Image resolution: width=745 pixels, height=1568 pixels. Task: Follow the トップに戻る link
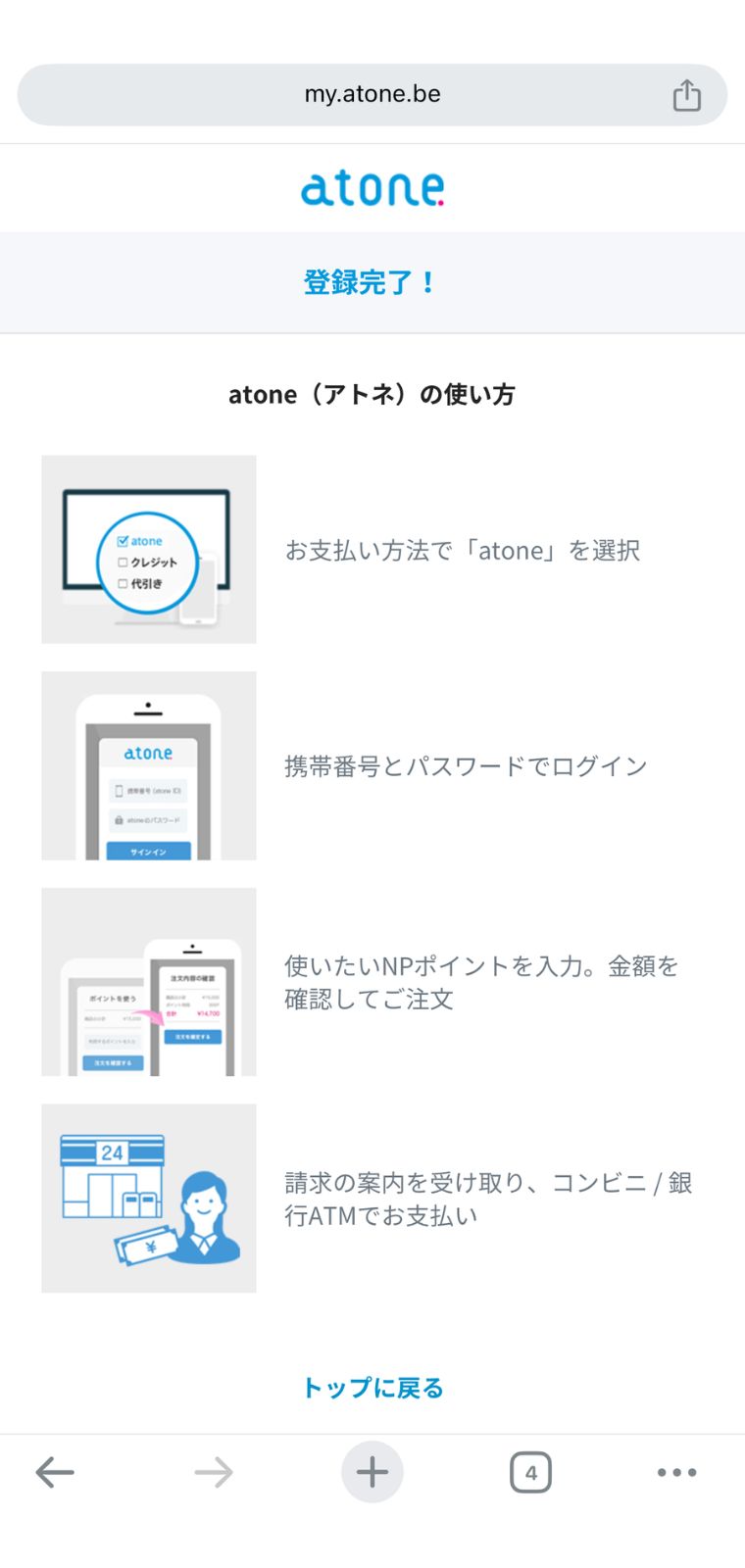372,1388
